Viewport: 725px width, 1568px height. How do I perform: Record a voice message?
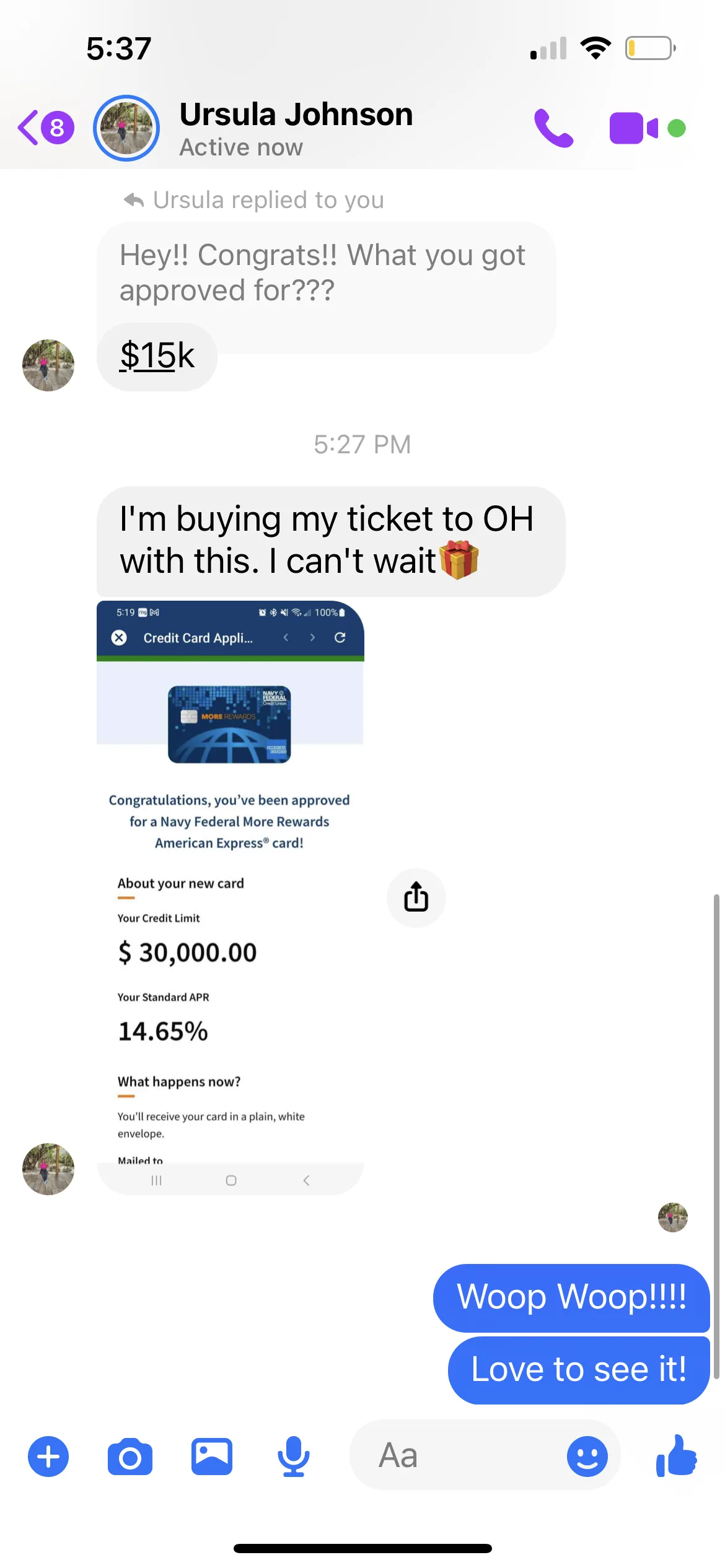(x=293, y=1456)
